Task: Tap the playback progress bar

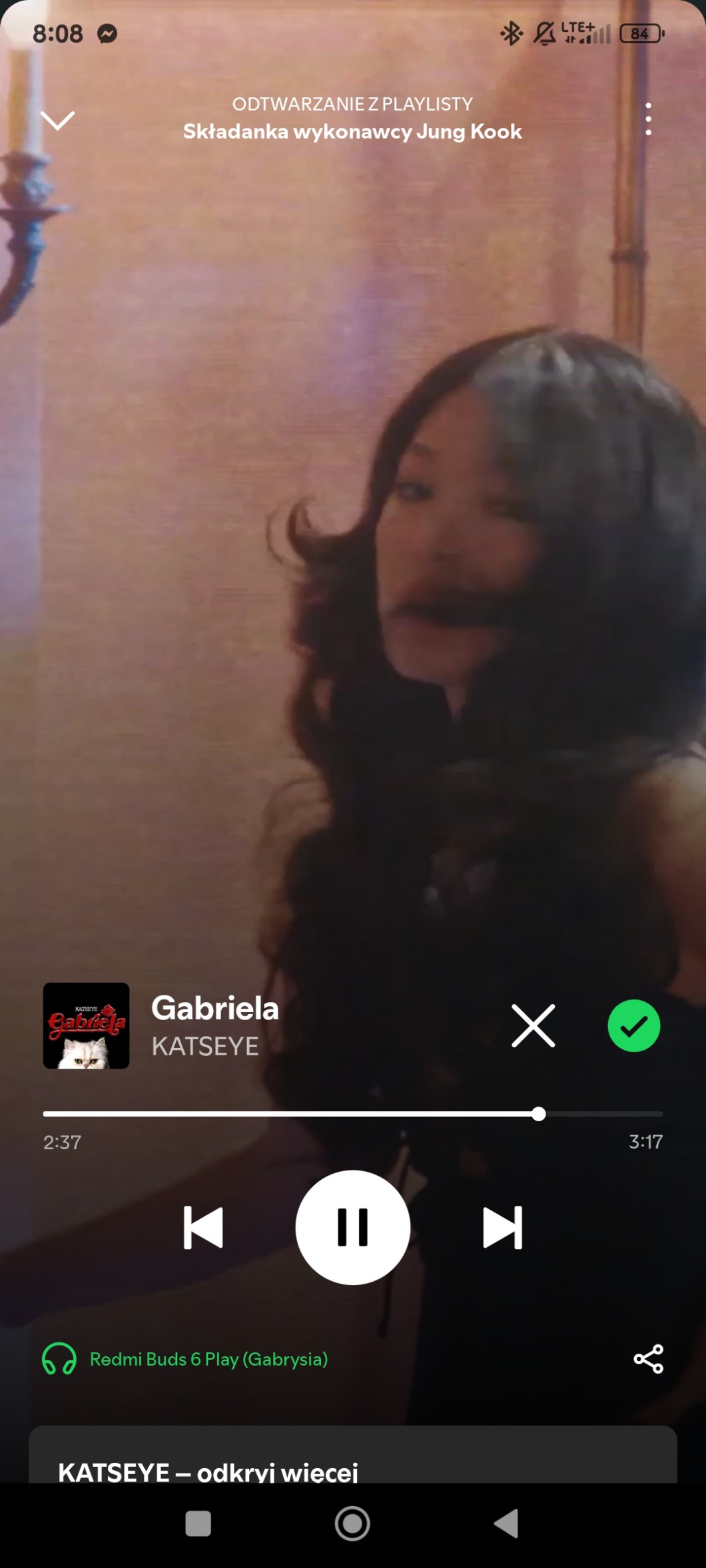Action: tap(352, 1113)
